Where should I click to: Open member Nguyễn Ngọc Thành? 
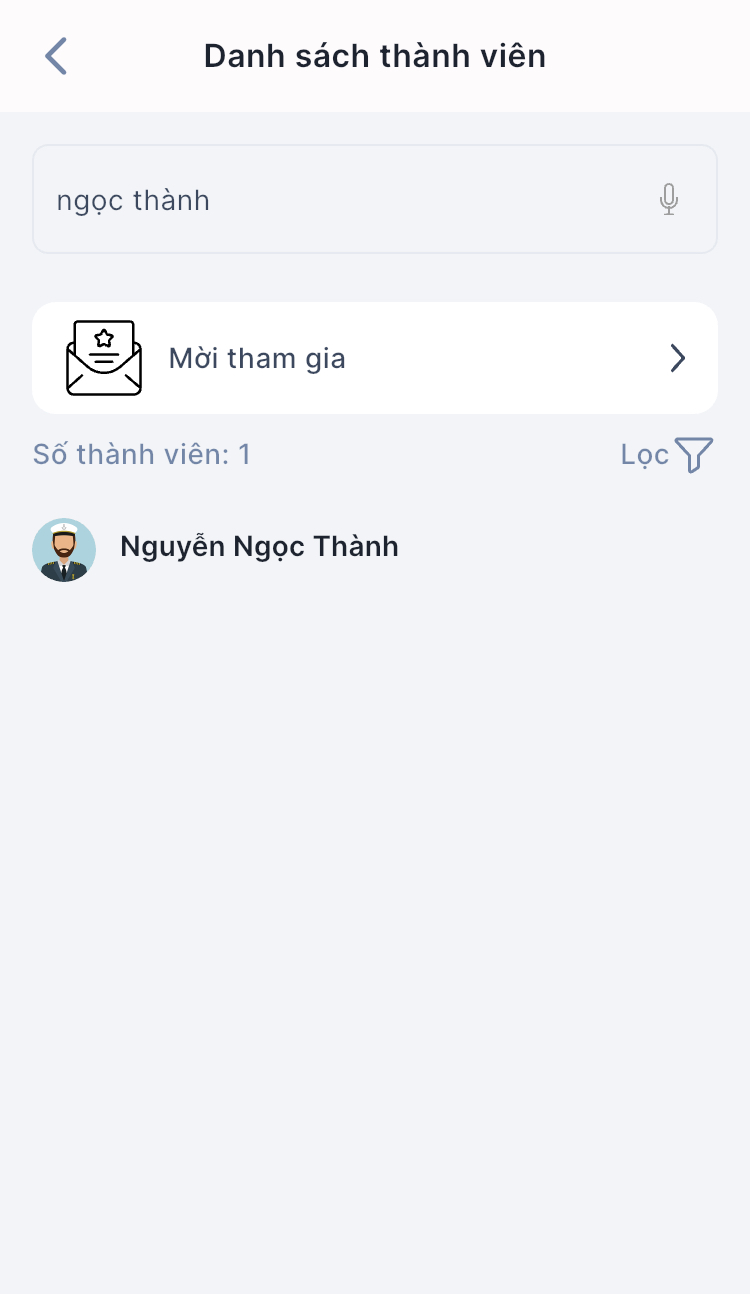point(259,547)
